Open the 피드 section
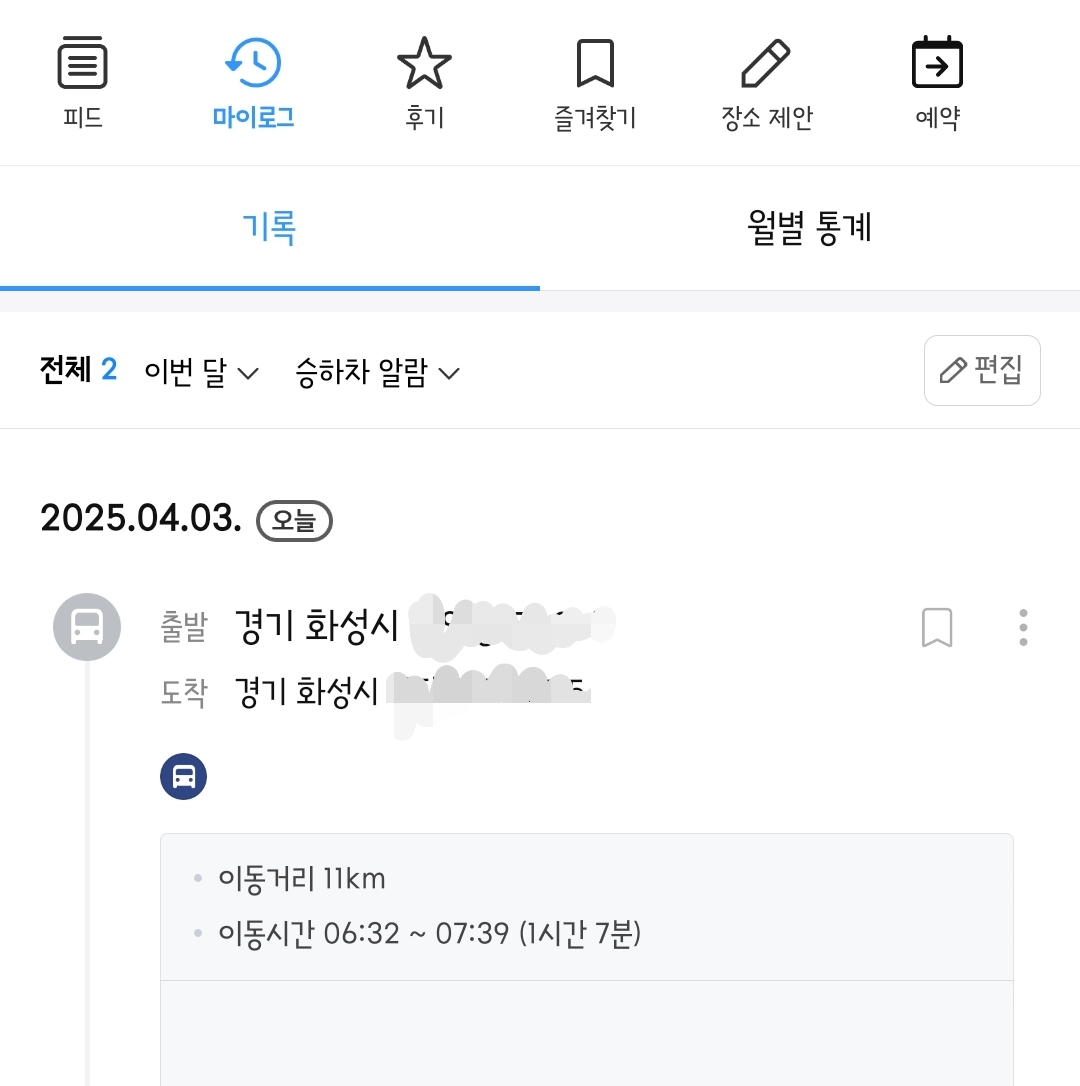This screenshot has width=1080, height=1086. pos(83,83)
